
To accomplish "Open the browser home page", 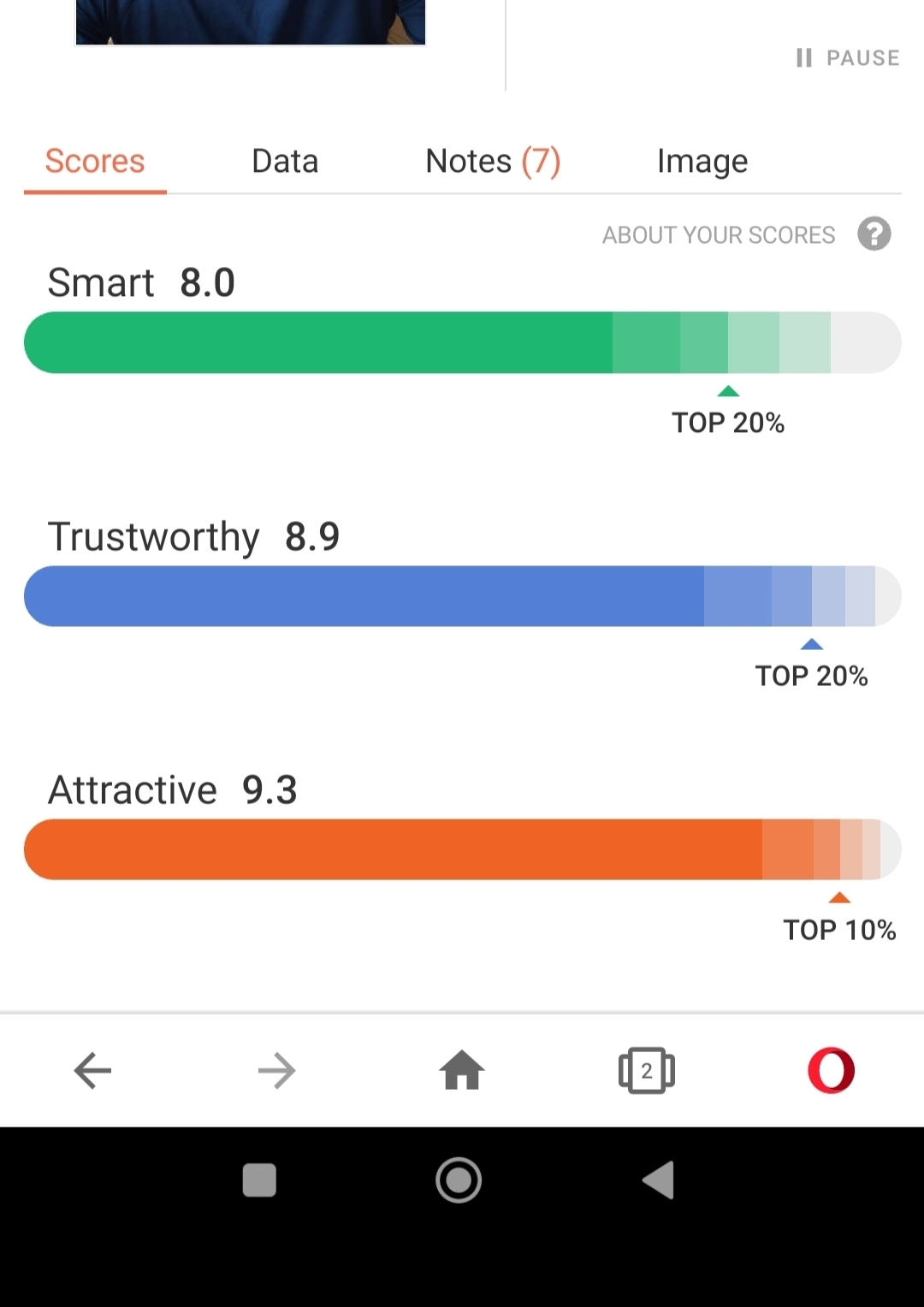I will 462,1069.
